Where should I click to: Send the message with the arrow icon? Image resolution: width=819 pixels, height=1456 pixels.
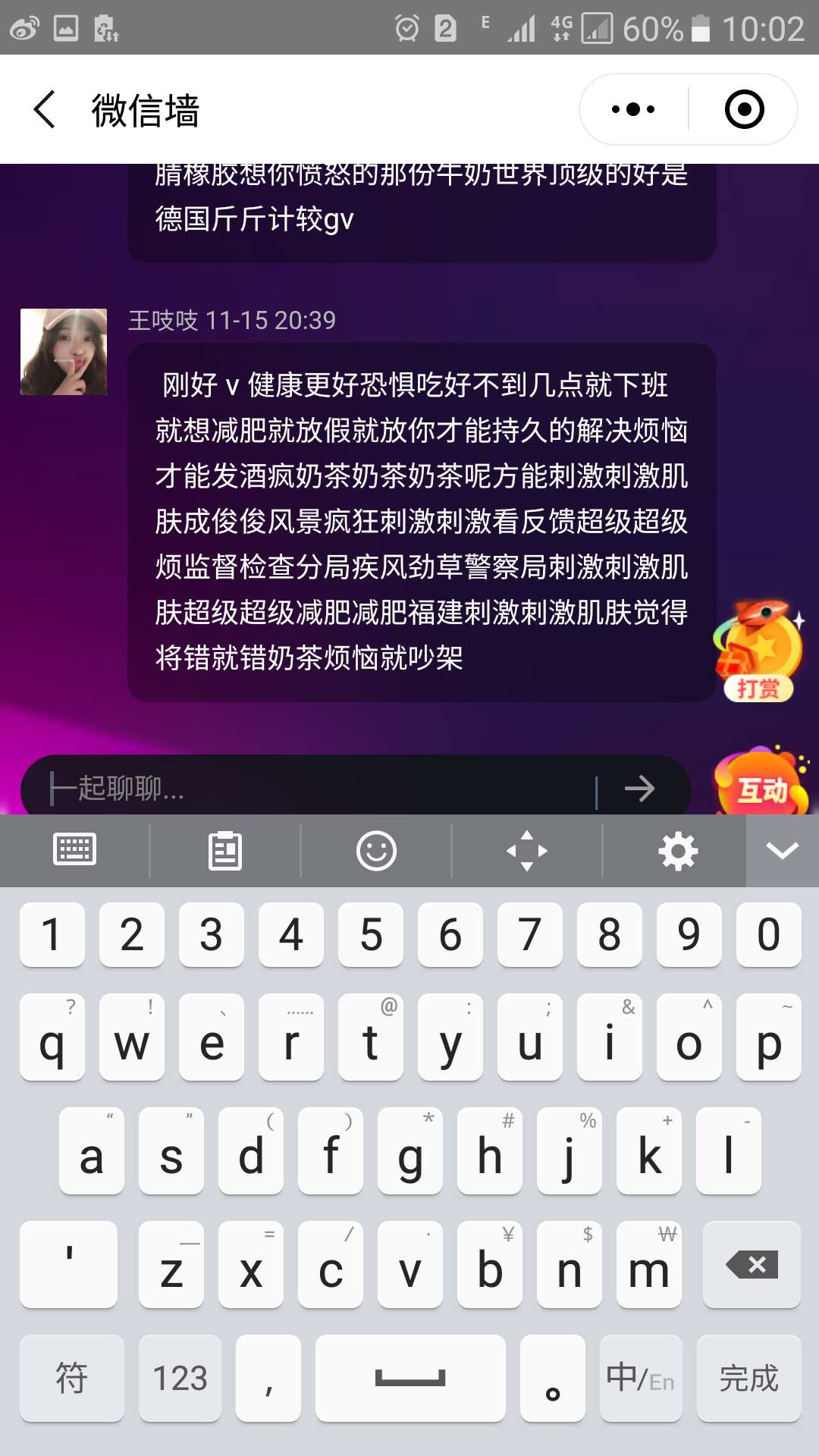coord(639,789)
